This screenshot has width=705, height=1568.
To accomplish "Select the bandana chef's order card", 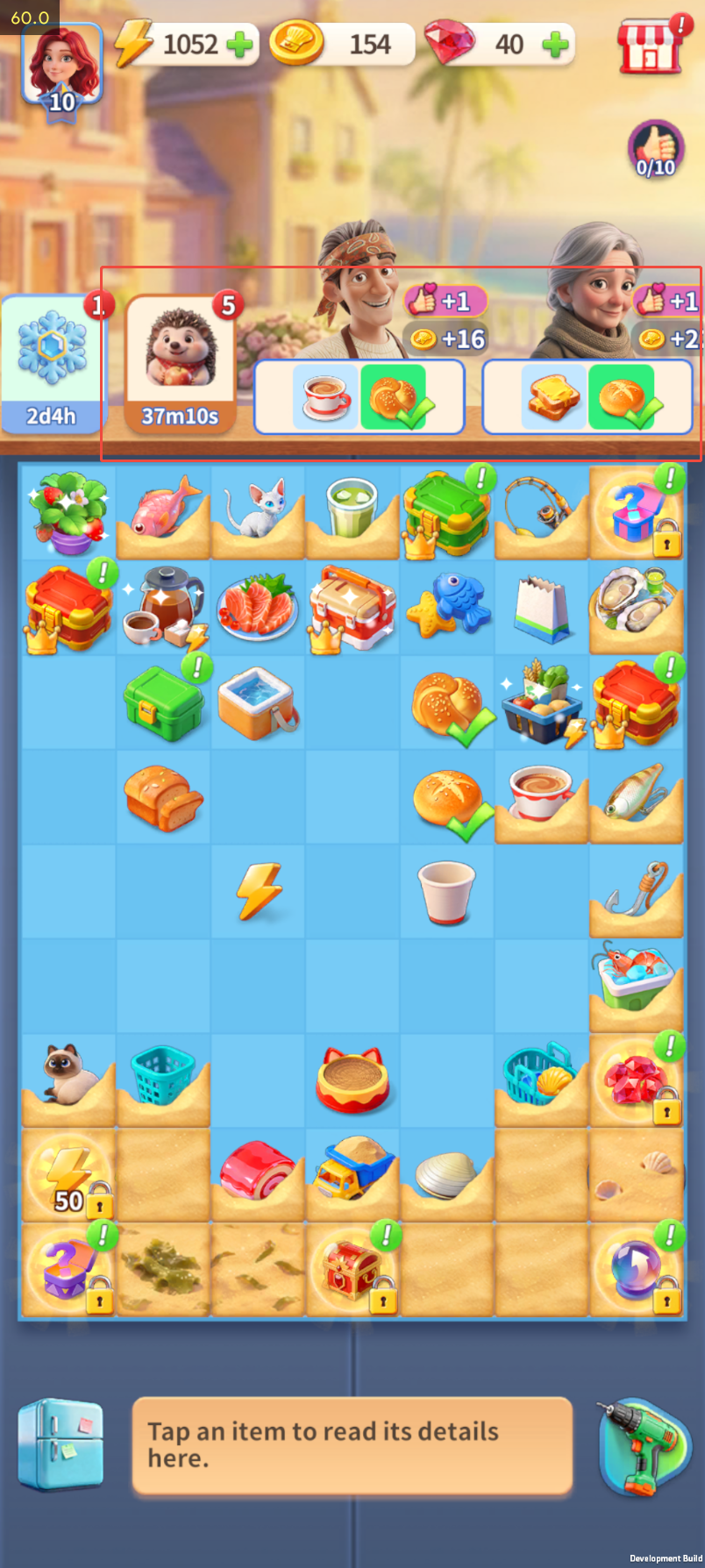I will click(359, 397).
